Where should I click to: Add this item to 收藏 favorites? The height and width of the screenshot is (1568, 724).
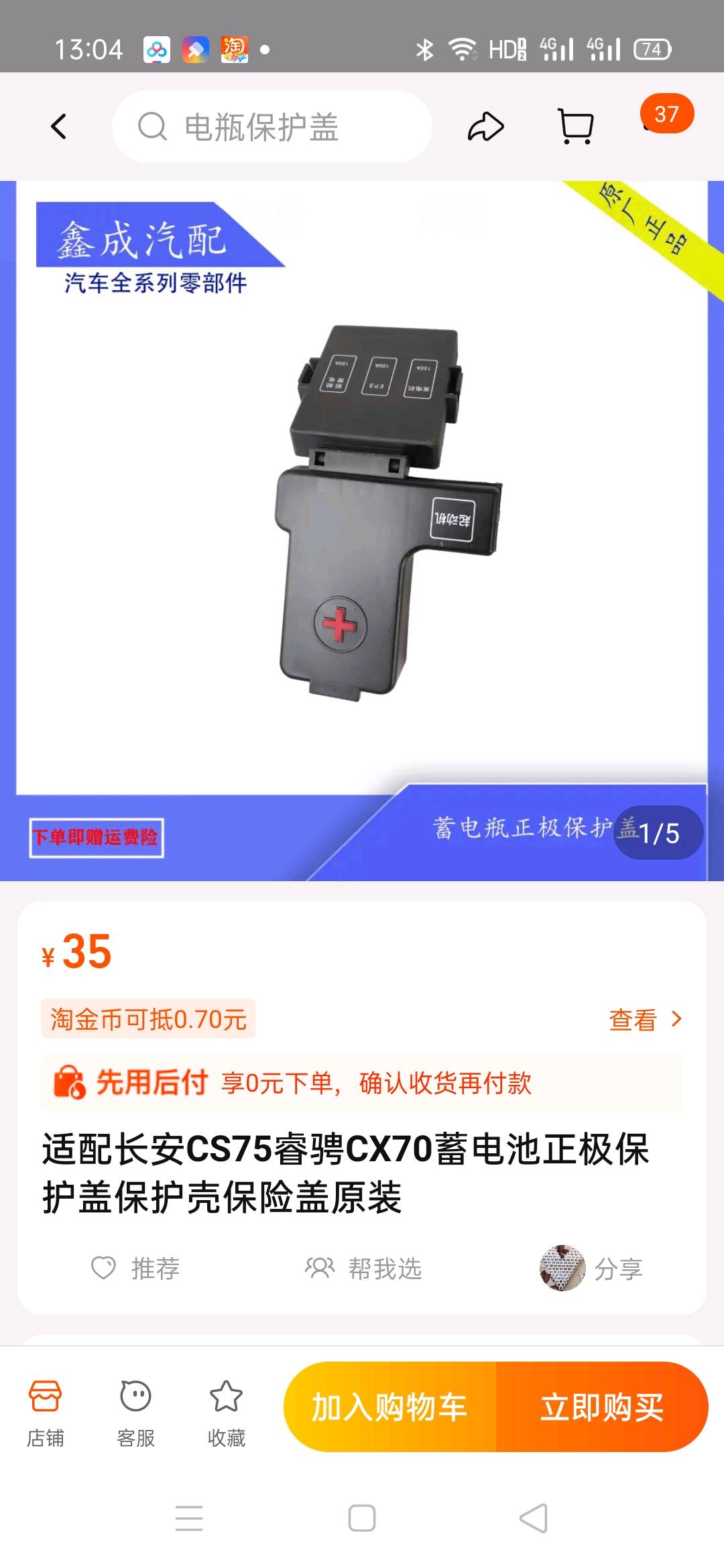coord(226,1407)
